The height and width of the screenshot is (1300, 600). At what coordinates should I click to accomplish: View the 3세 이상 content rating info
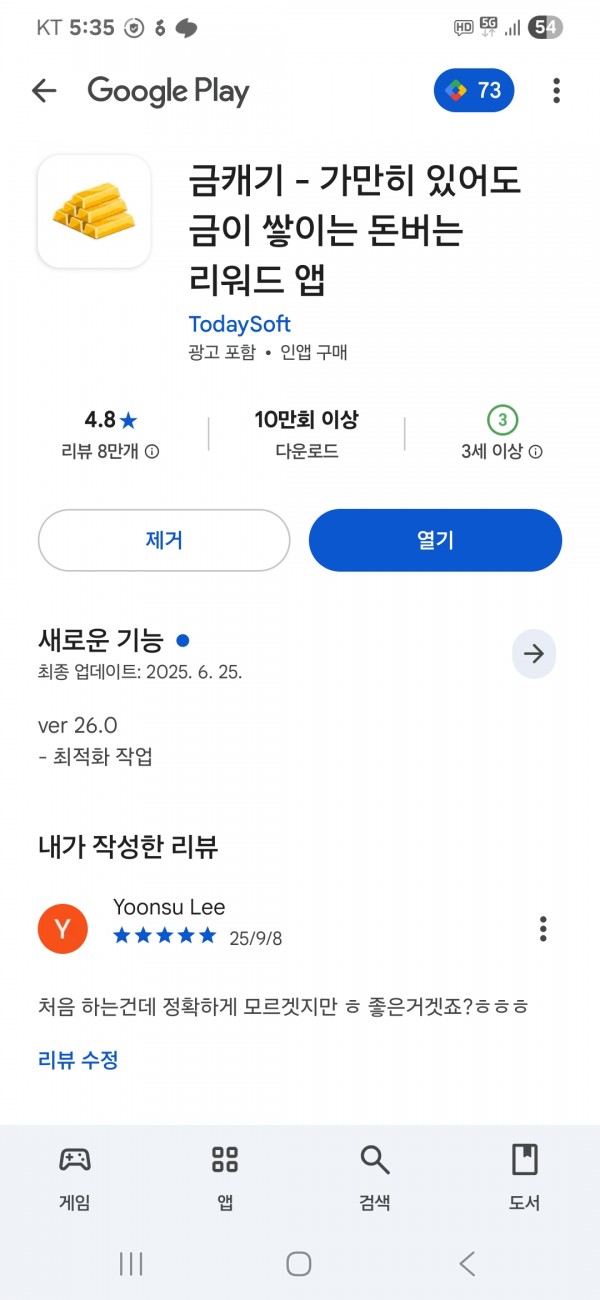[x=535, y=452]
